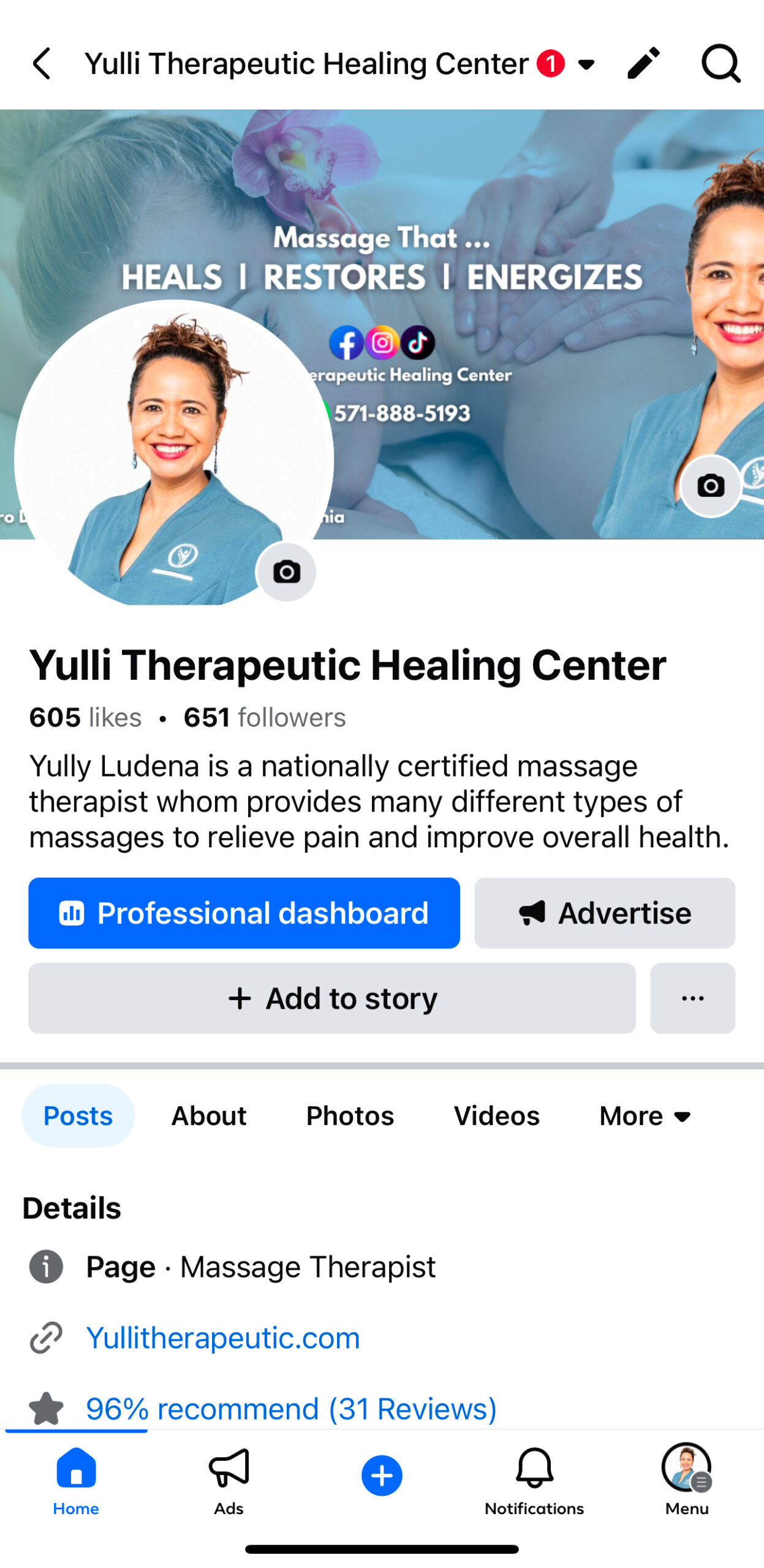Switch to the About tab
764x1568 pixels.
(208, 1115)
